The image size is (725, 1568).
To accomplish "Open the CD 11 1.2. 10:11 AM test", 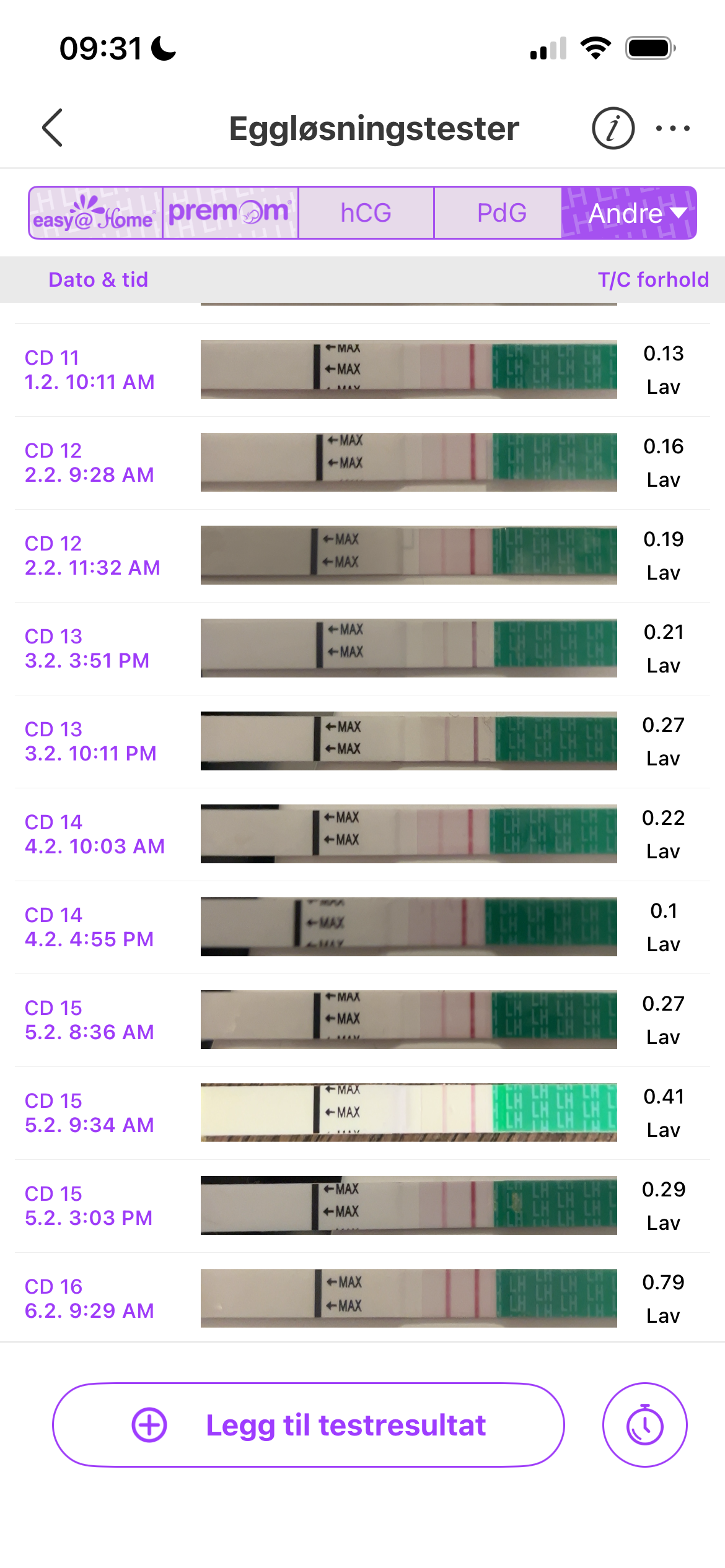I will point(362,370).
